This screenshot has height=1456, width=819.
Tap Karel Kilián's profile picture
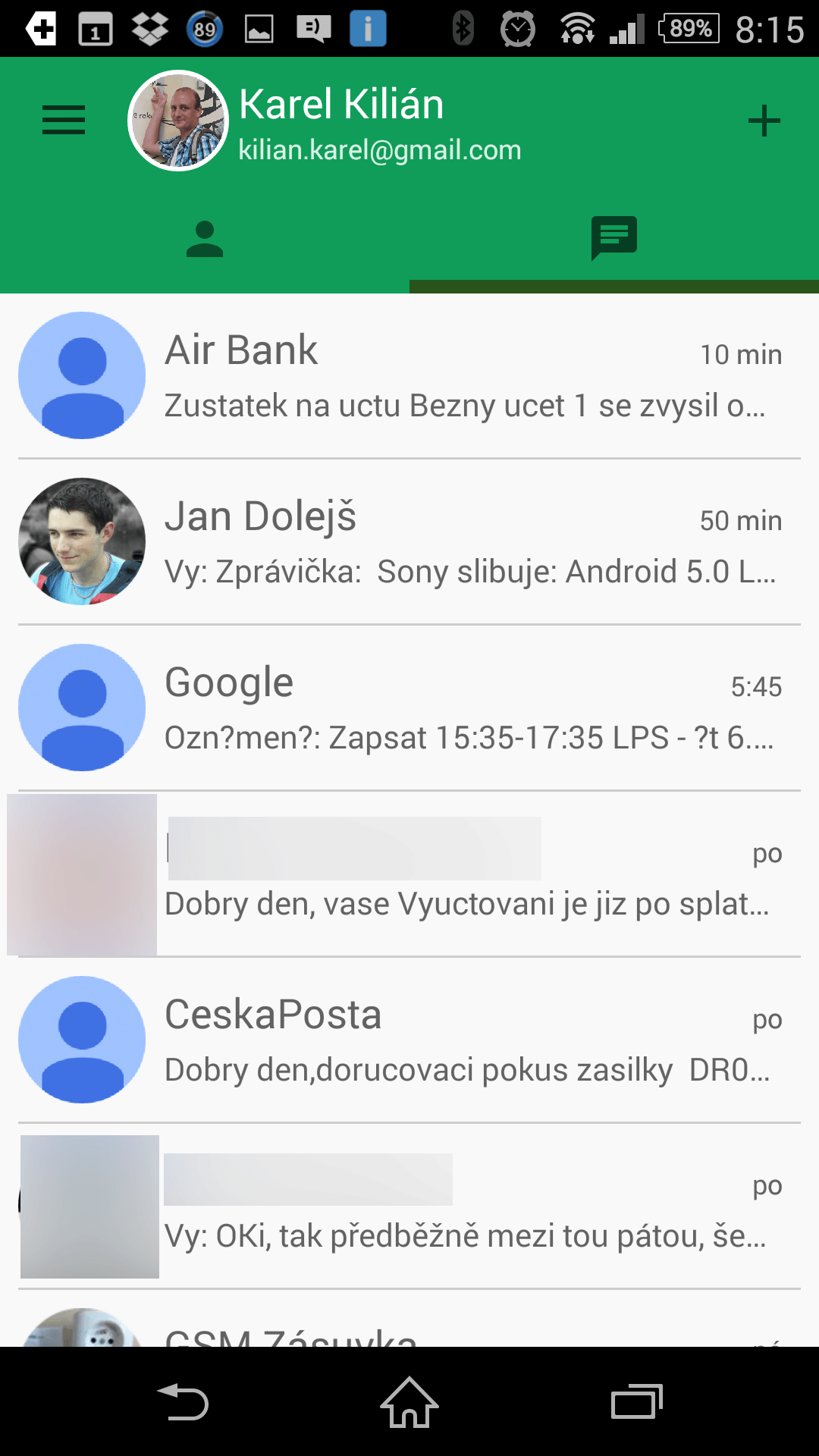pyautogui.click(x=178, y=121)
